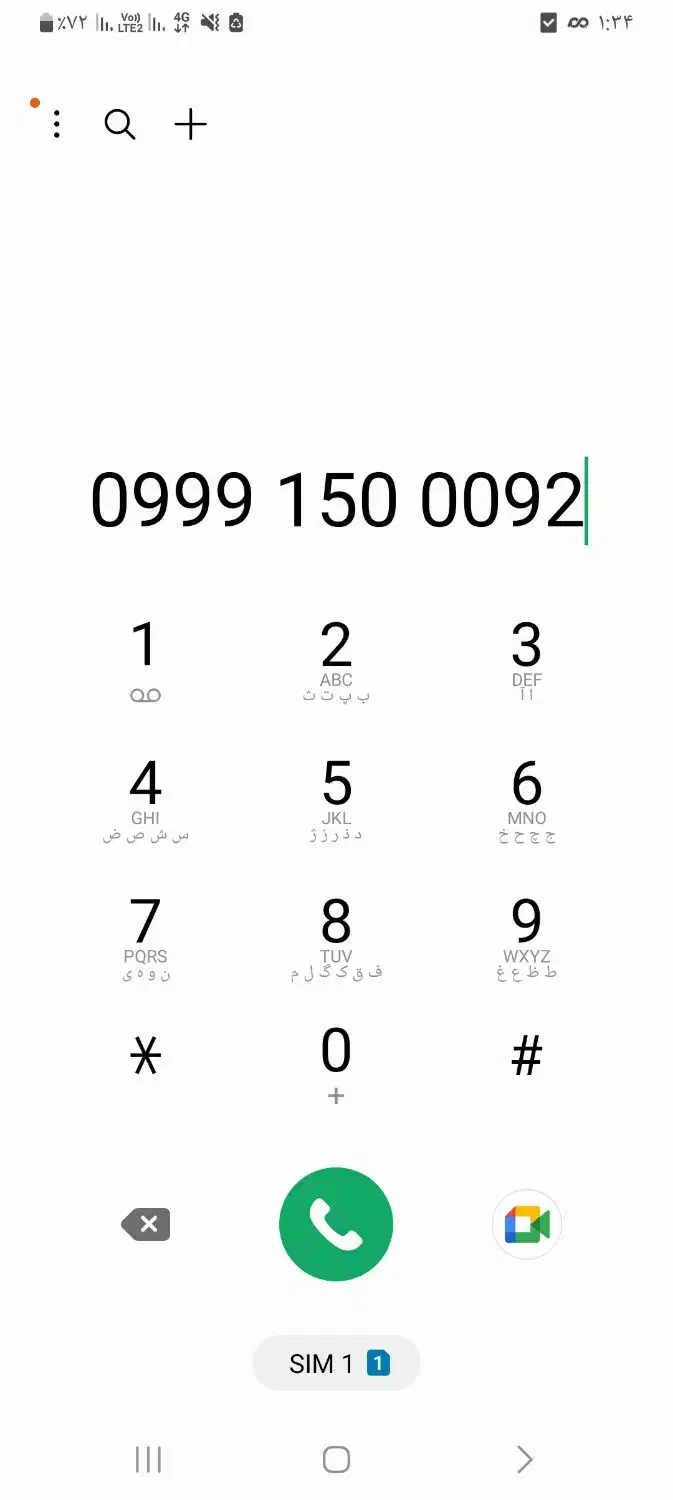Viewport: 673px width, 1500px height.
Task: Enter digit 5 JKL
Action: tap(336, 798)
